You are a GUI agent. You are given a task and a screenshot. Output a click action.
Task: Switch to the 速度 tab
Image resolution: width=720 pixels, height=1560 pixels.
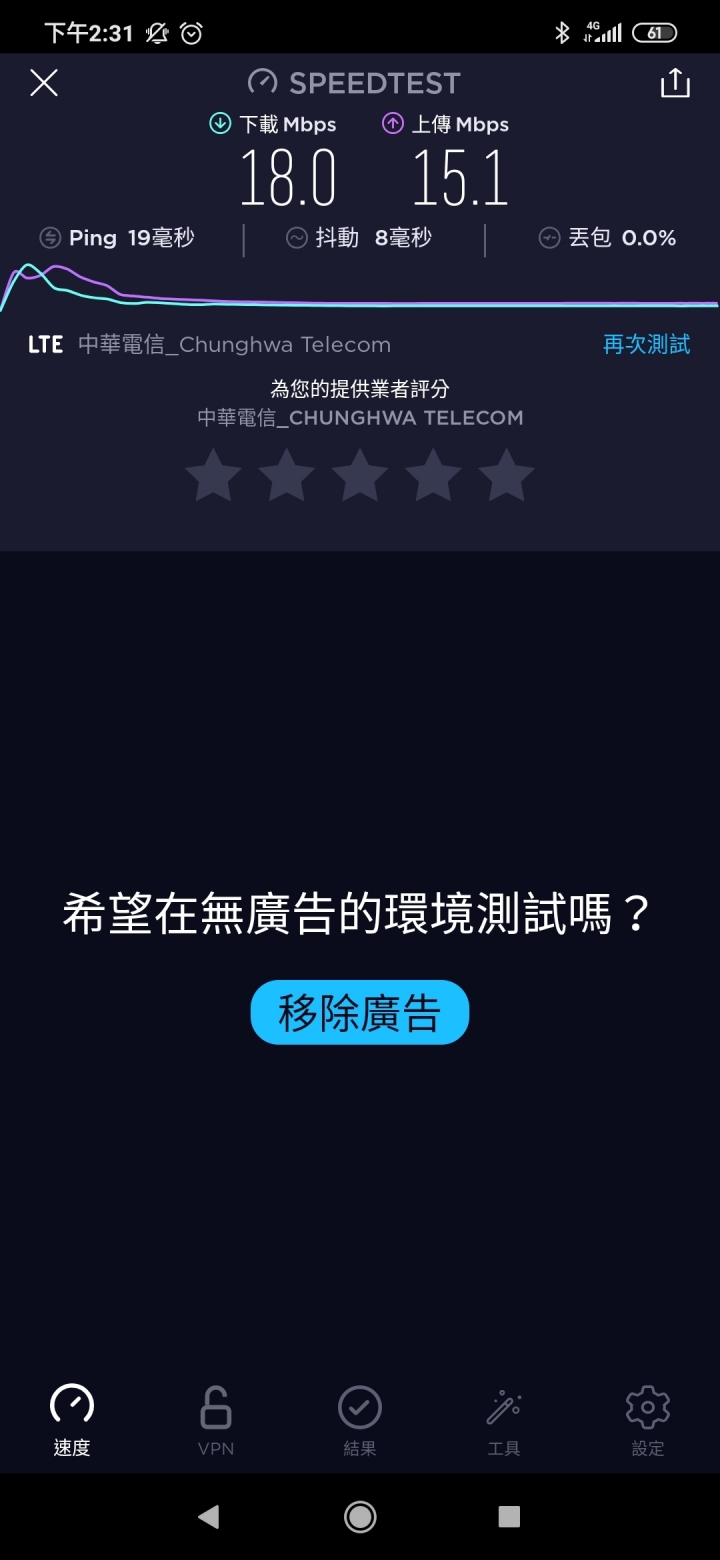coord(72,1420)
